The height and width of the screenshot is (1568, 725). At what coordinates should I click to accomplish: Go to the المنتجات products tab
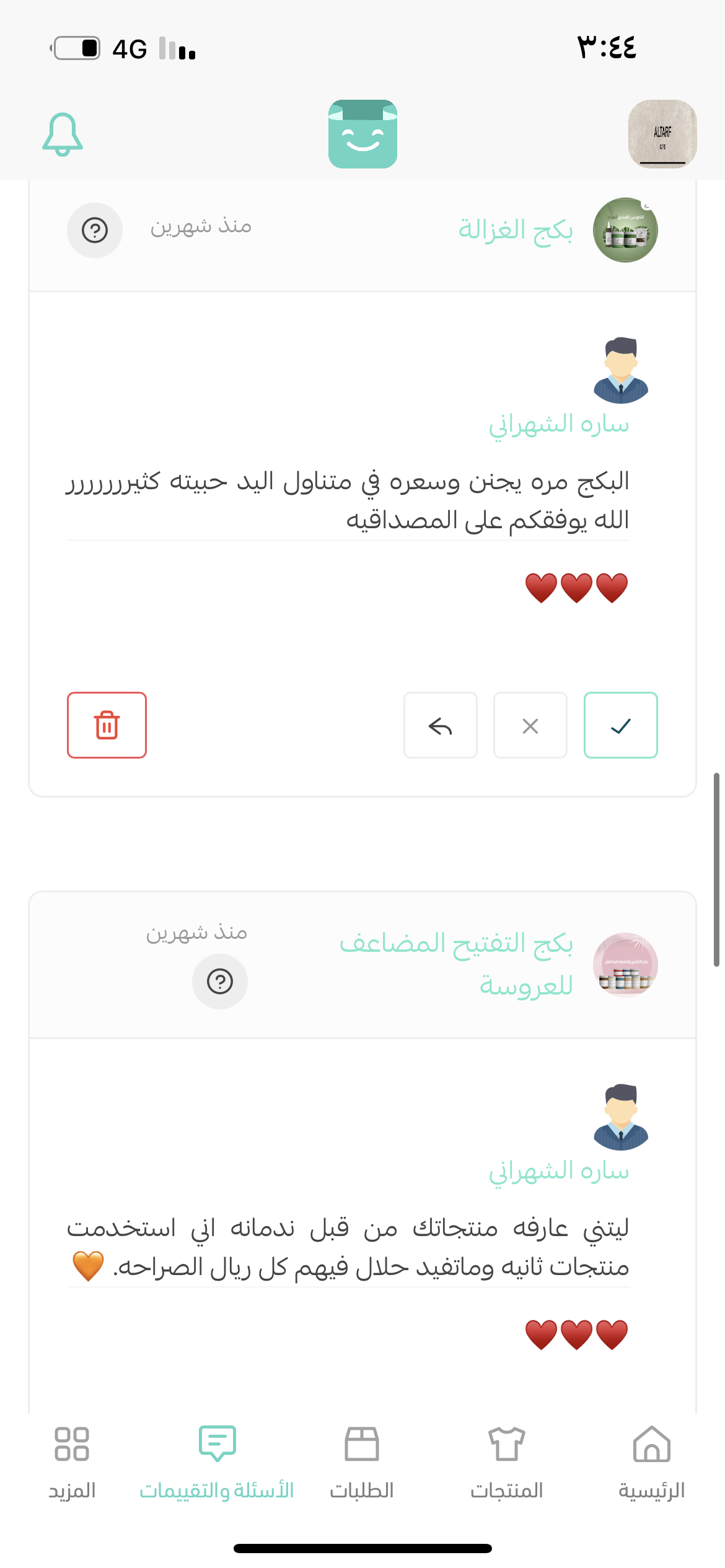[x=507, y=1461]
